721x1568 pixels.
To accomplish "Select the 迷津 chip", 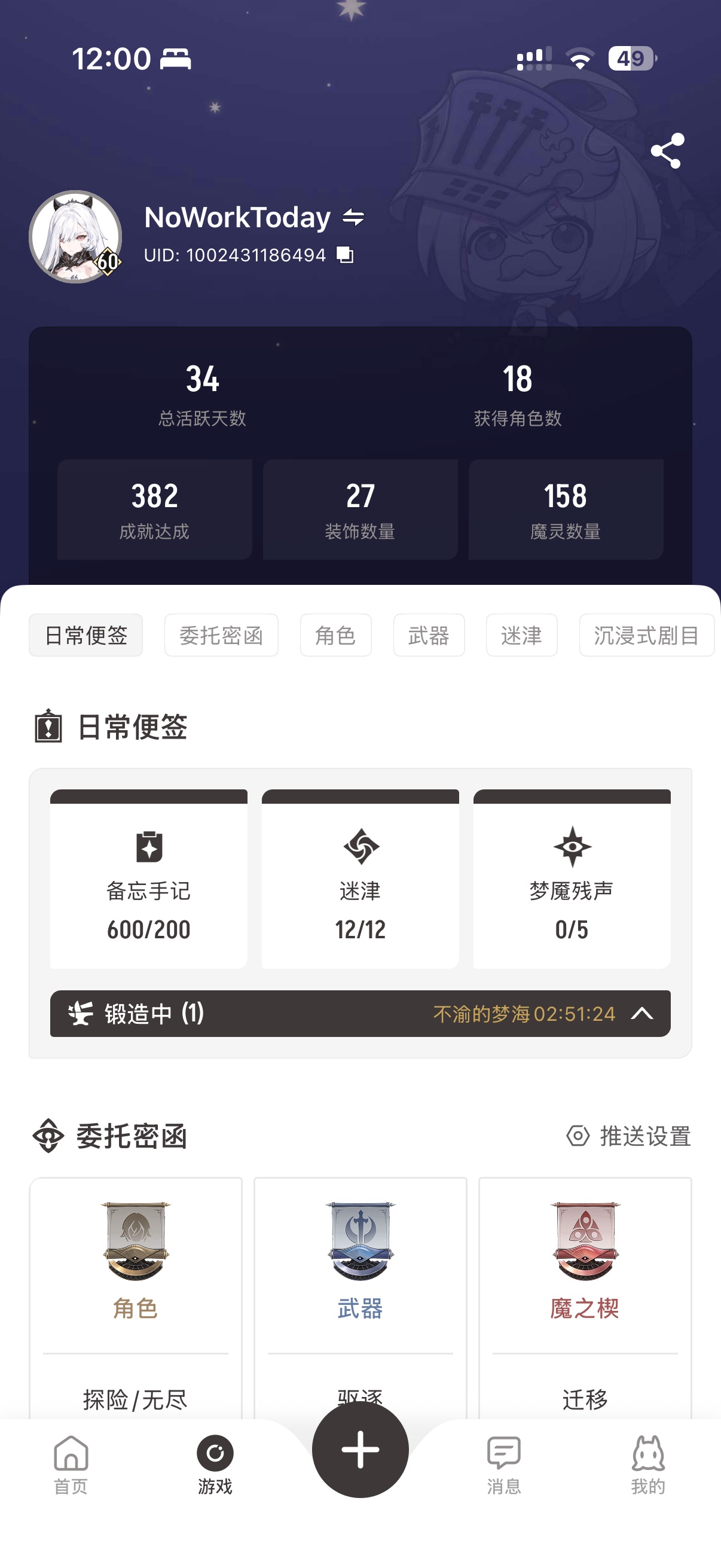I will (x=521, y=635).
